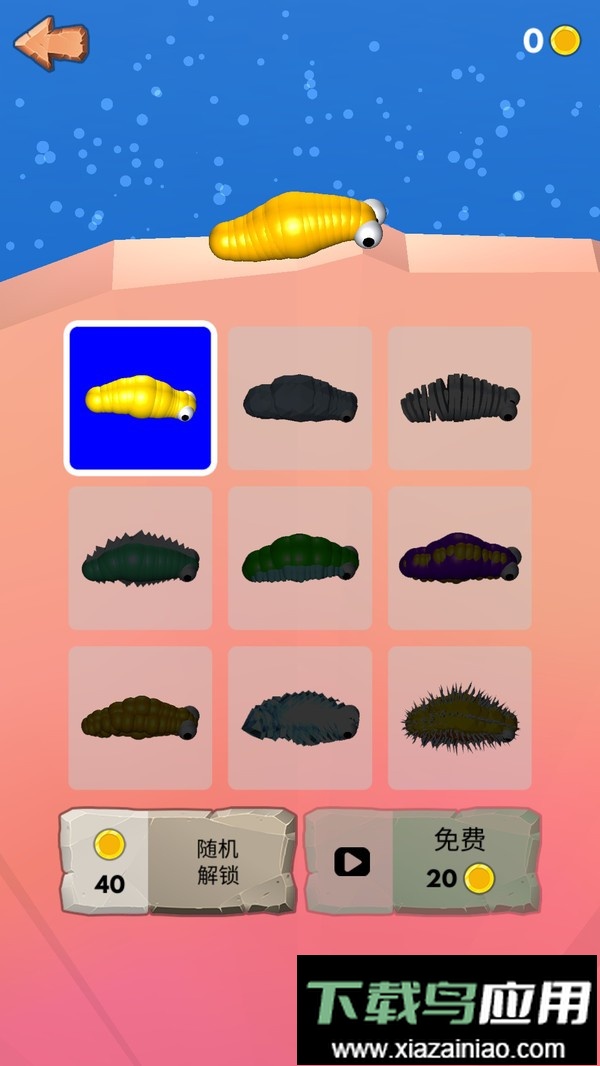Select the locked ribbed striped slug skin

point(460,398)
